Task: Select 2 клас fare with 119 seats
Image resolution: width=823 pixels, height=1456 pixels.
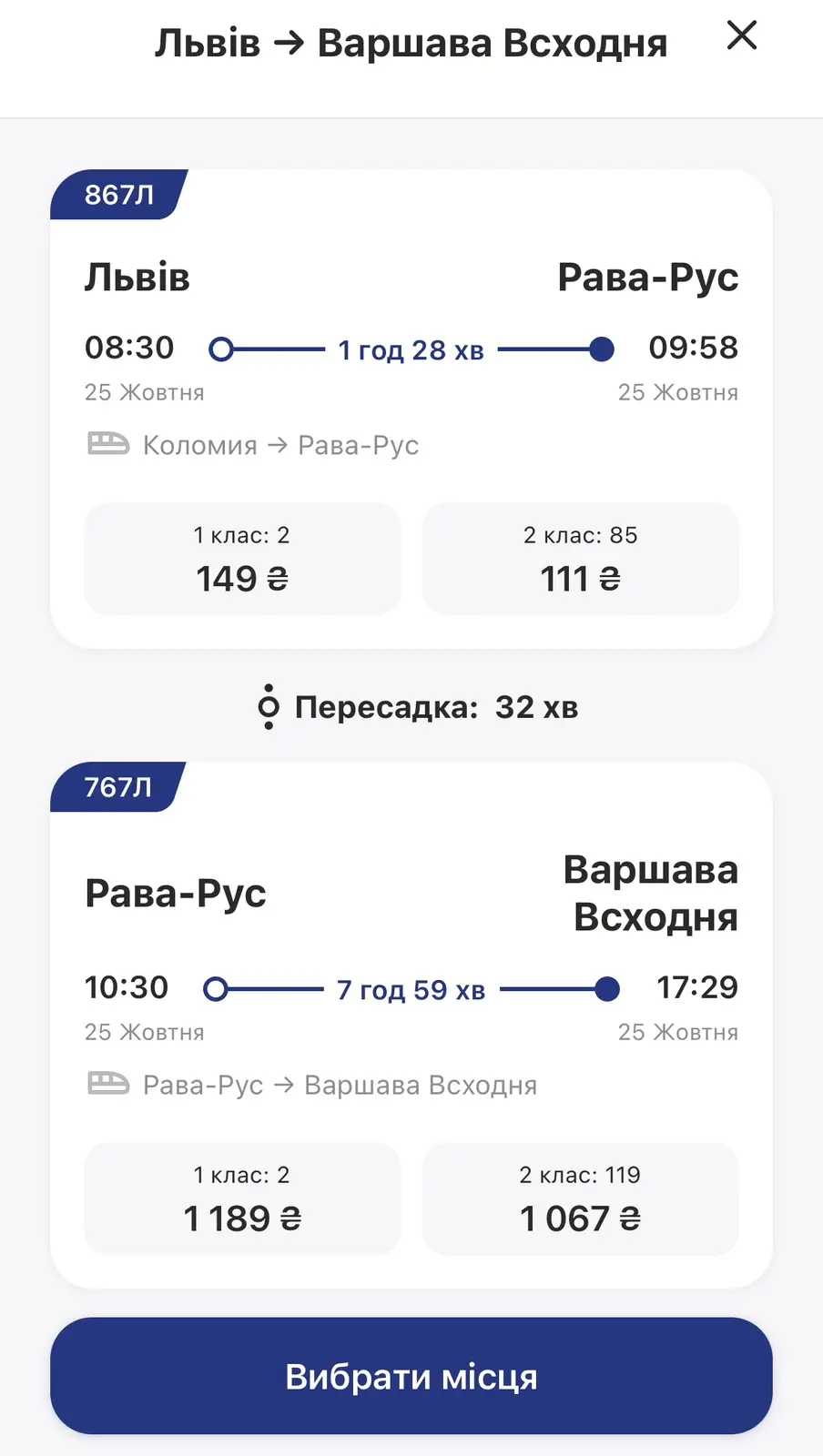Action: [x=580, y=1199]
